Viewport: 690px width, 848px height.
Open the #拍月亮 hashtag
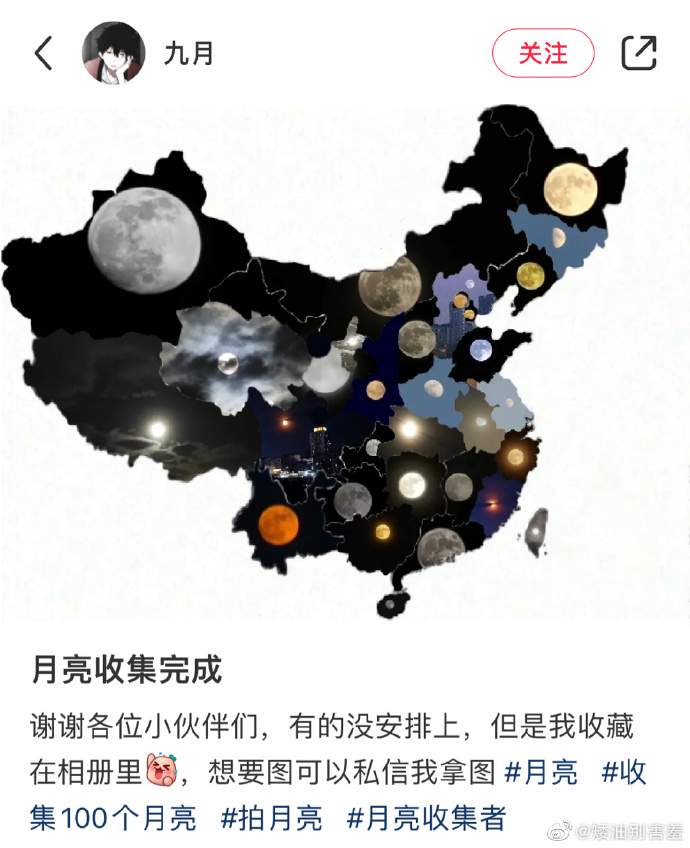coord(272,818)
